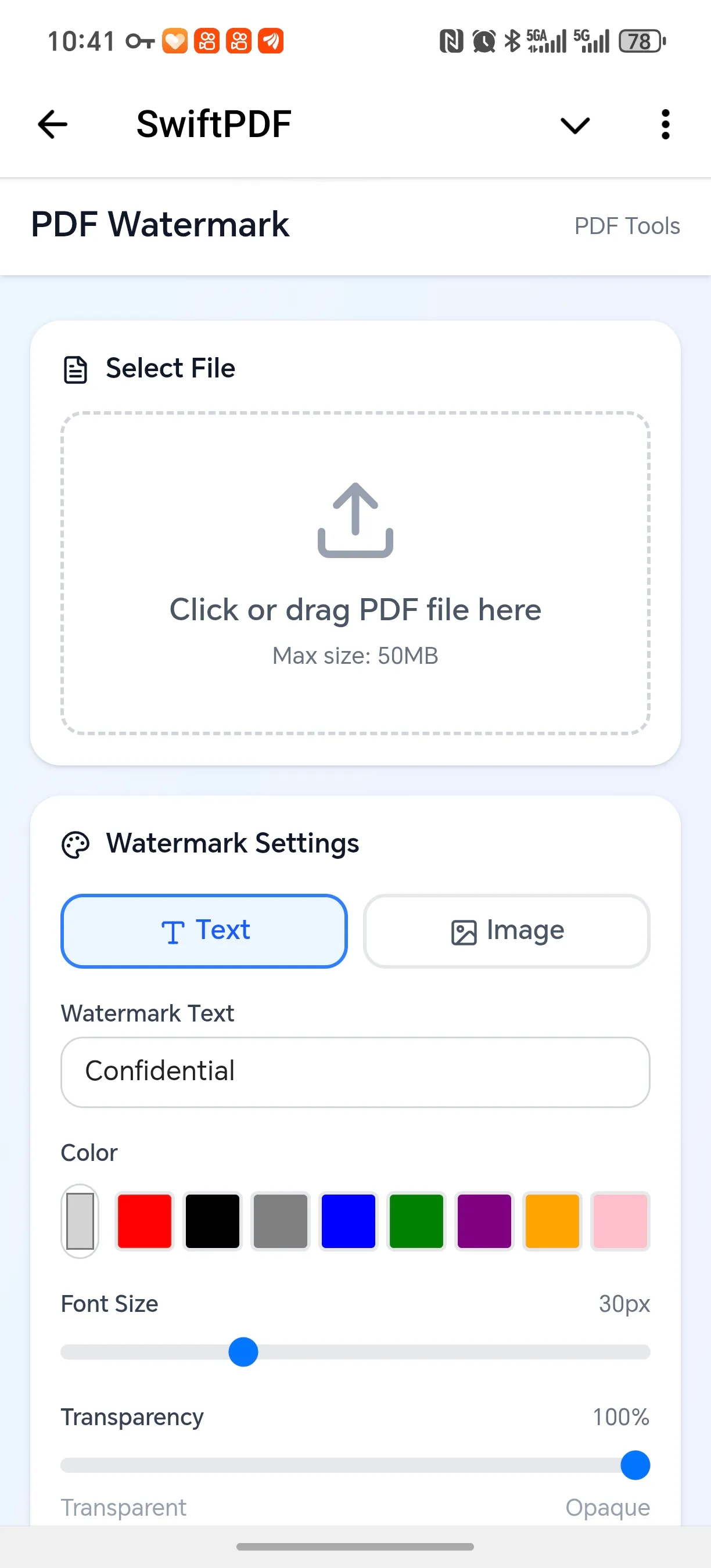The width and height of the screenshot is (711, 1568).
Task: Switch to the Image watermark type
Action: tap(507, 931)
